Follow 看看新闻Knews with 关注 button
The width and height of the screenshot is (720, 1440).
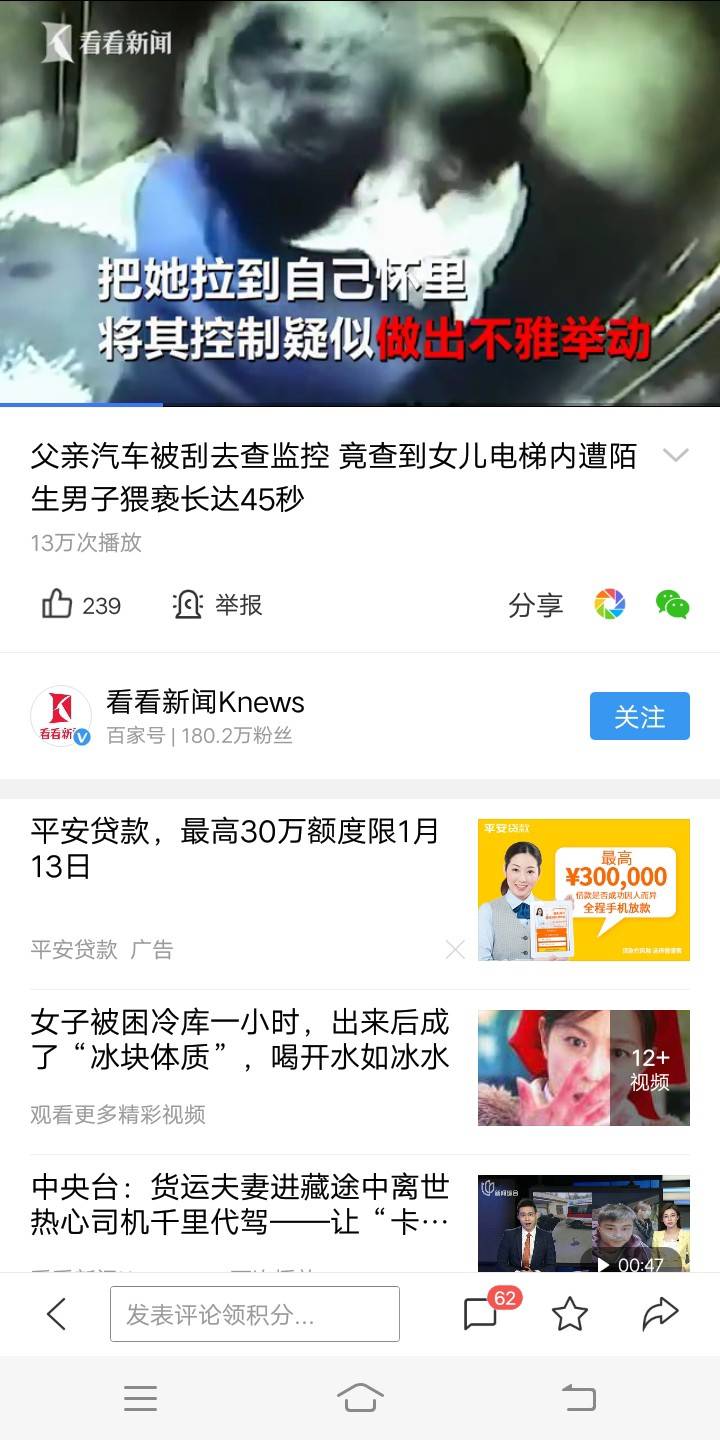[639, 716]
